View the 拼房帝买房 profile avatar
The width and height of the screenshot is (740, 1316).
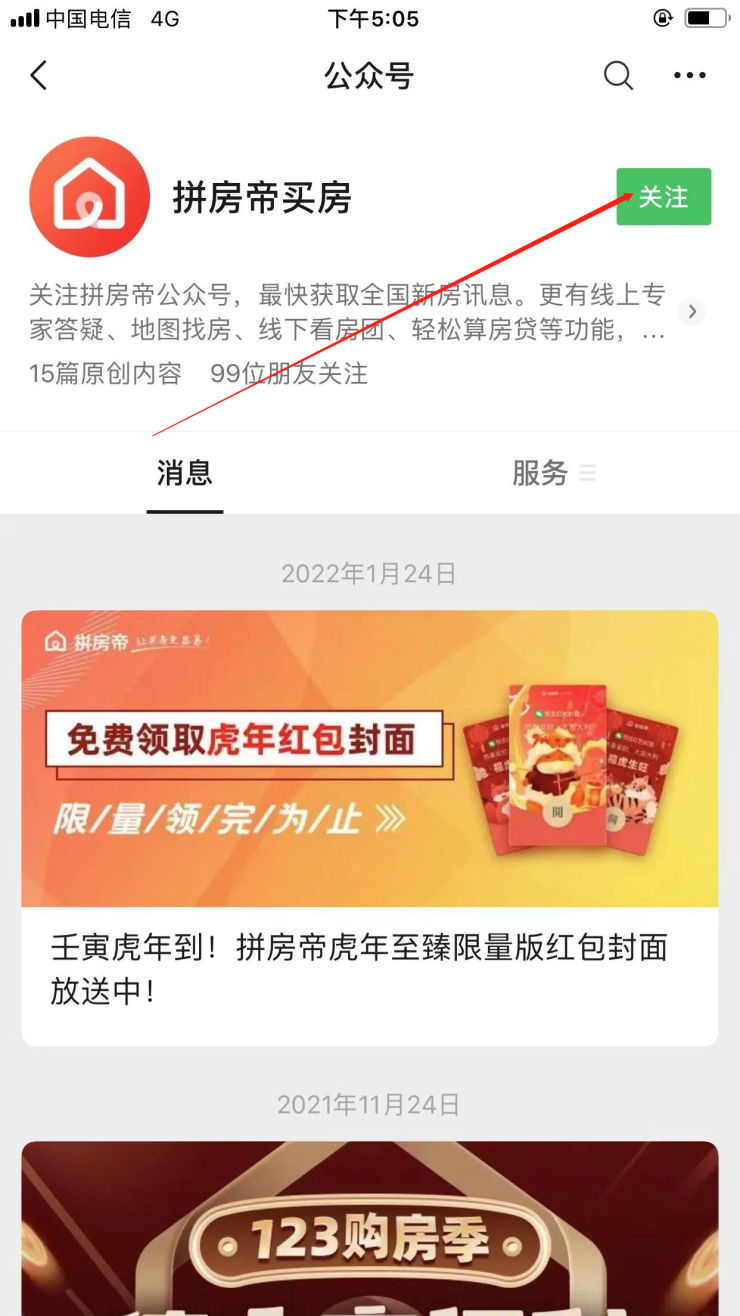click(89, 197)
